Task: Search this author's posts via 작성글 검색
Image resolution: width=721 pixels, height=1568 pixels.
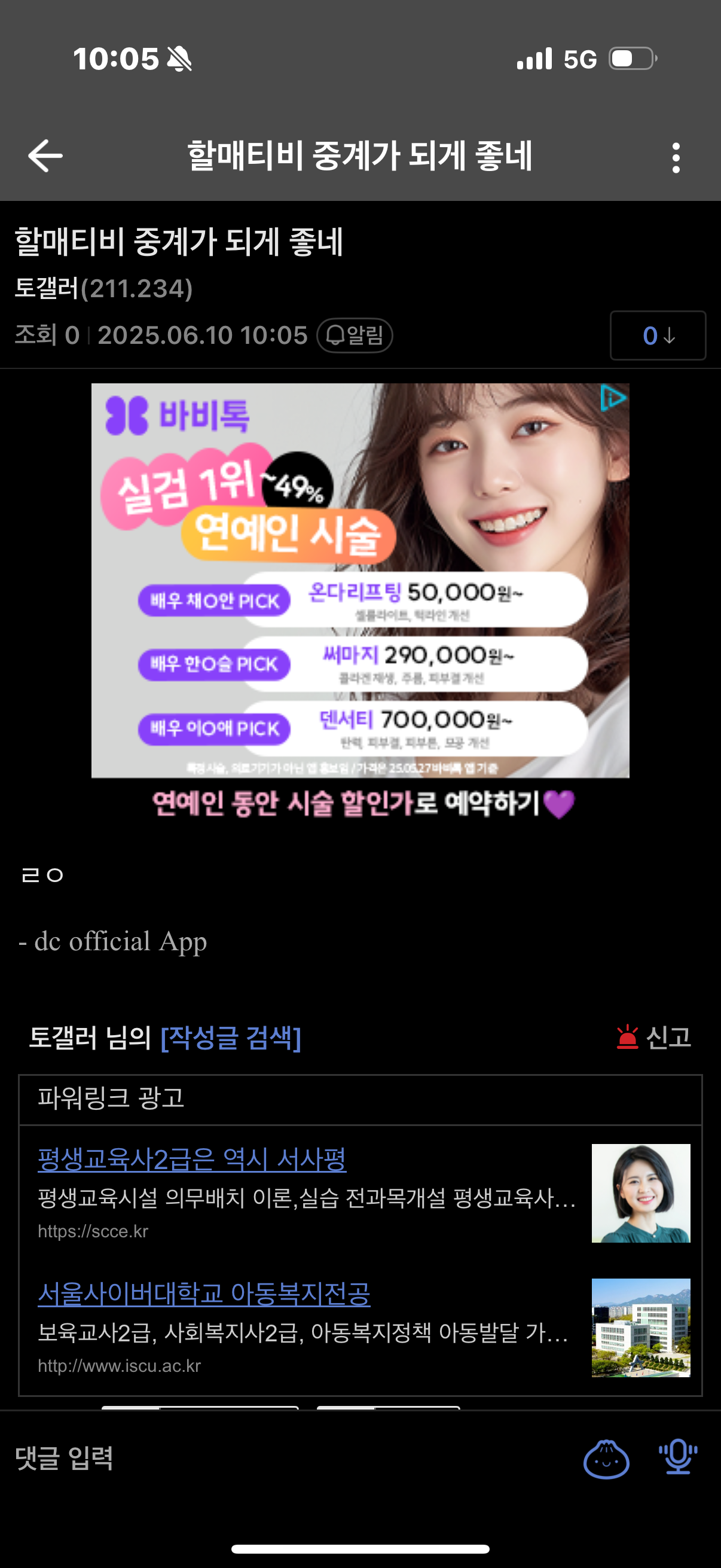Action: 231,1038
